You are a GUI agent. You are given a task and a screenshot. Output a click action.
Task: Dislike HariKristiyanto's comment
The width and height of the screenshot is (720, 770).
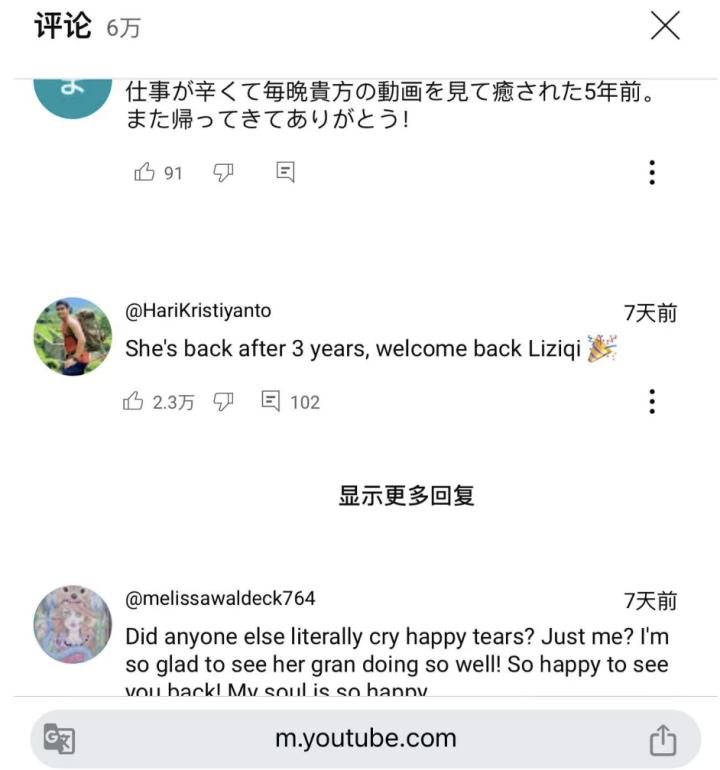coord(224,401)
